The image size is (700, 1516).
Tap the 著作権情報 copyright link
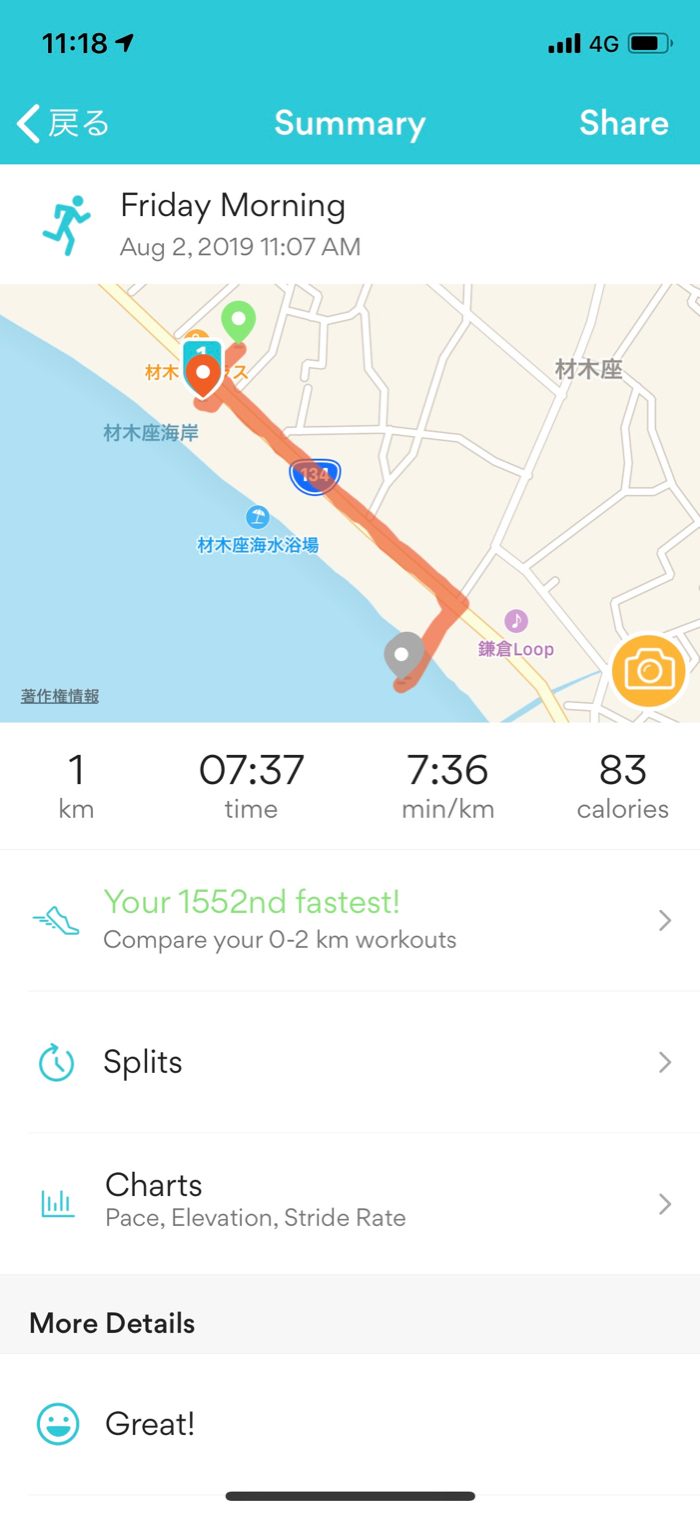[60, 696]
